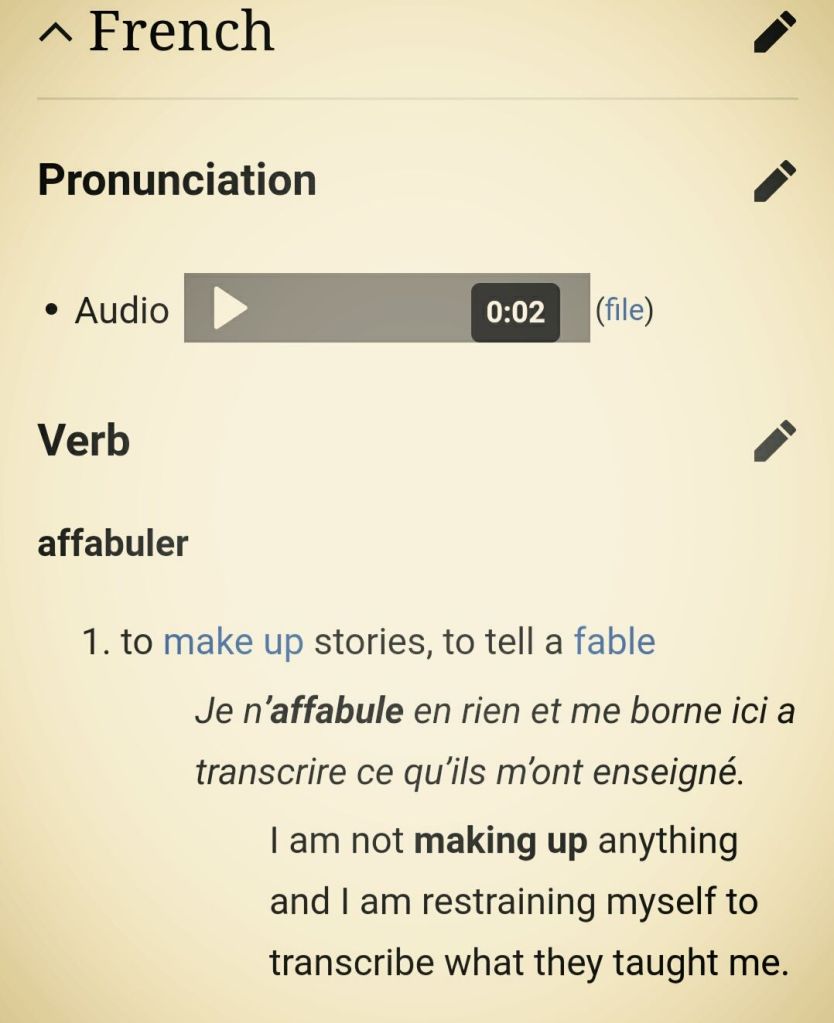Edit the French section
Viewport: 834px width, 1023px height.
tap(775, 32)
